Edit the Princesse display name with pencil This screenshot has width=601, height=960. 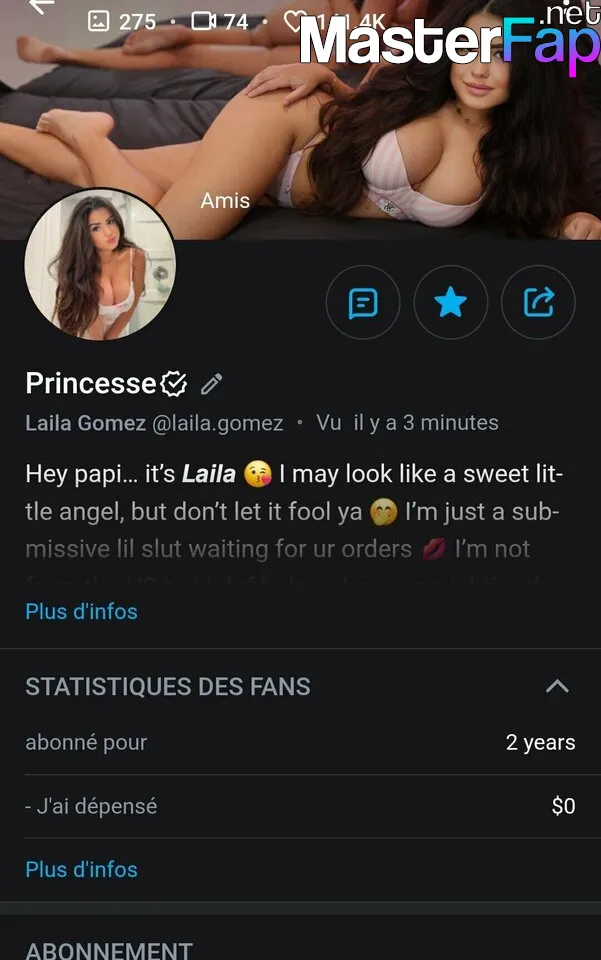click(211, 383)
